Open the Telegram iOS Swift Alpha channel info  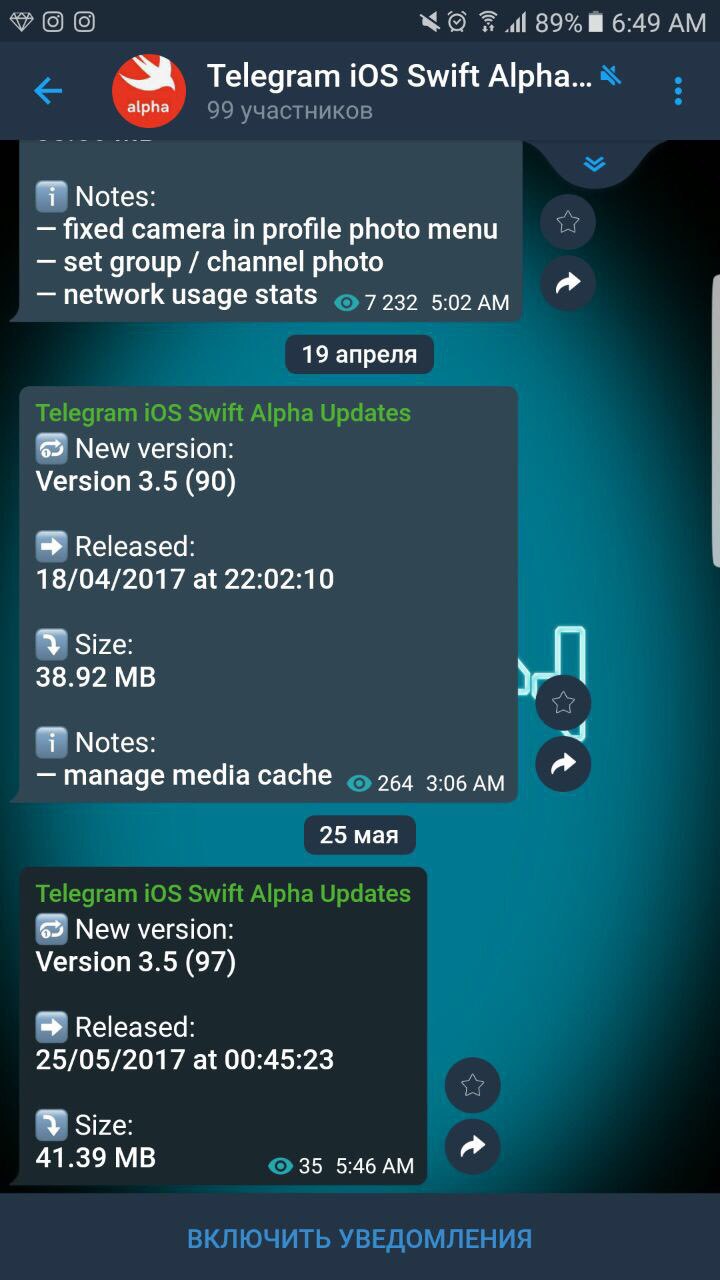[x=398, y=92]
